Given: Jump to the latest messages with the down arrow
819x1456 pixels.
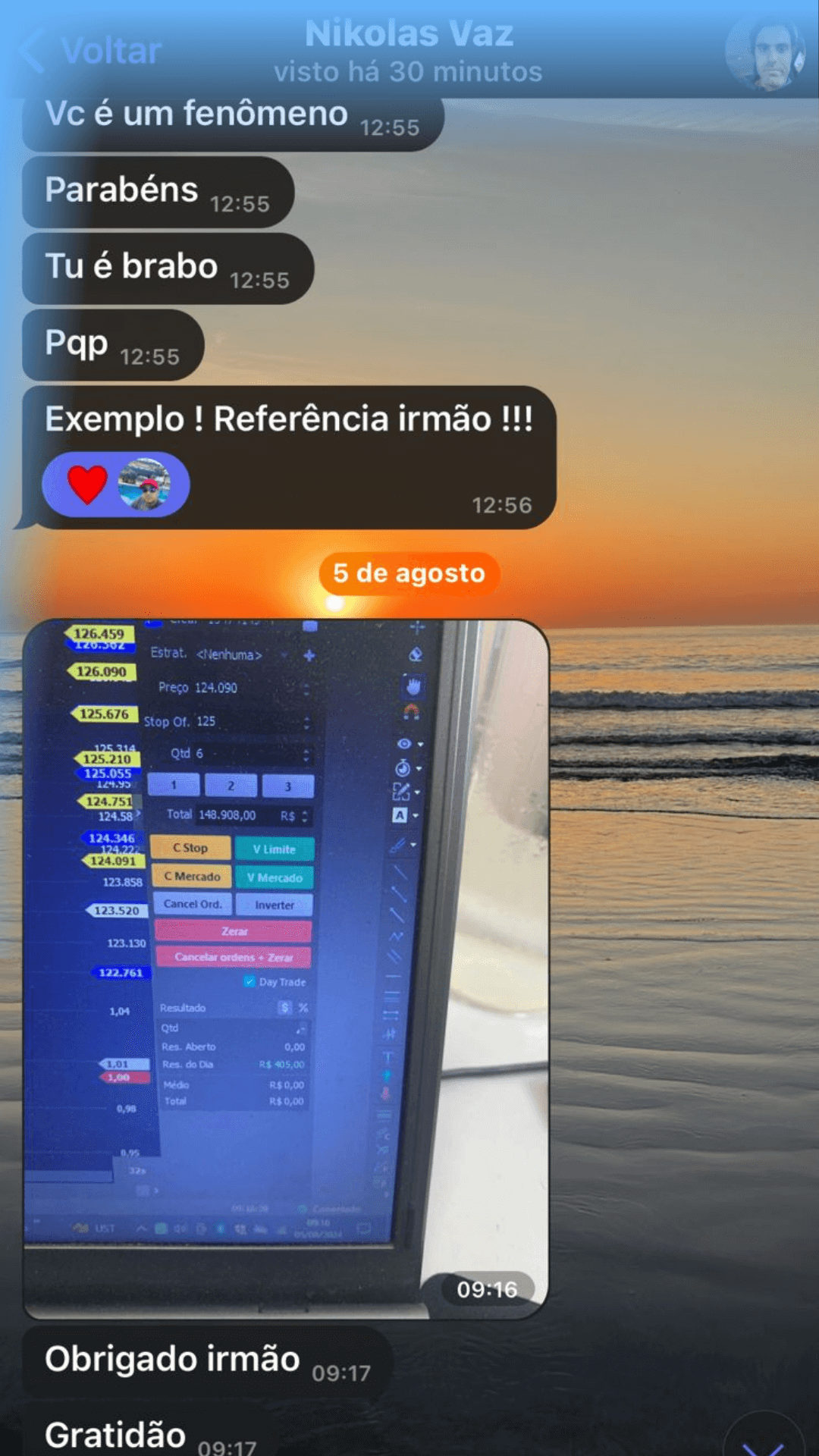Looking at the screenshot, I should 764,1440.
